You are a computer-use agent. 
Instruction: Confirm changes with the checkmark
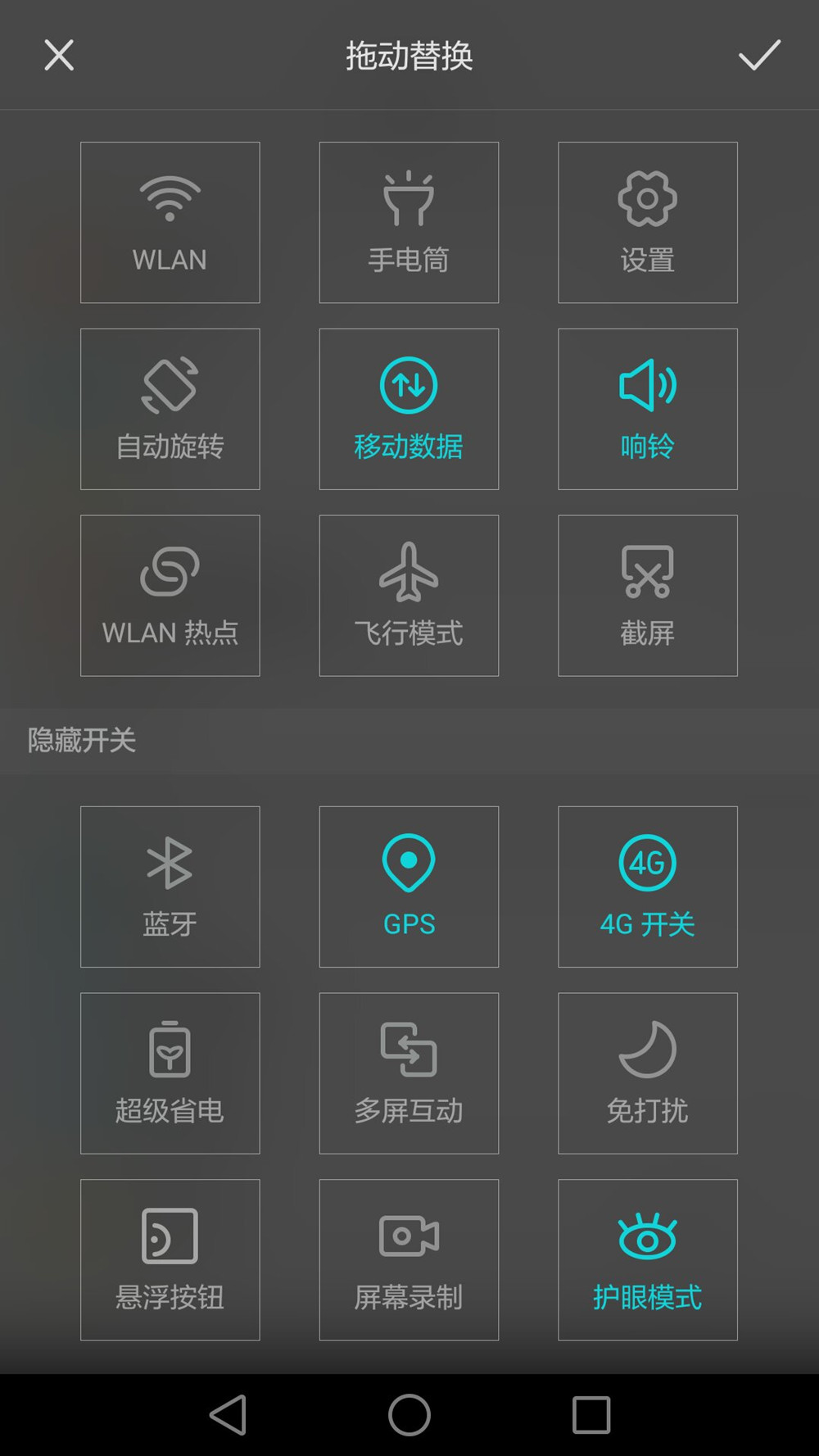[x=759, y=56]
